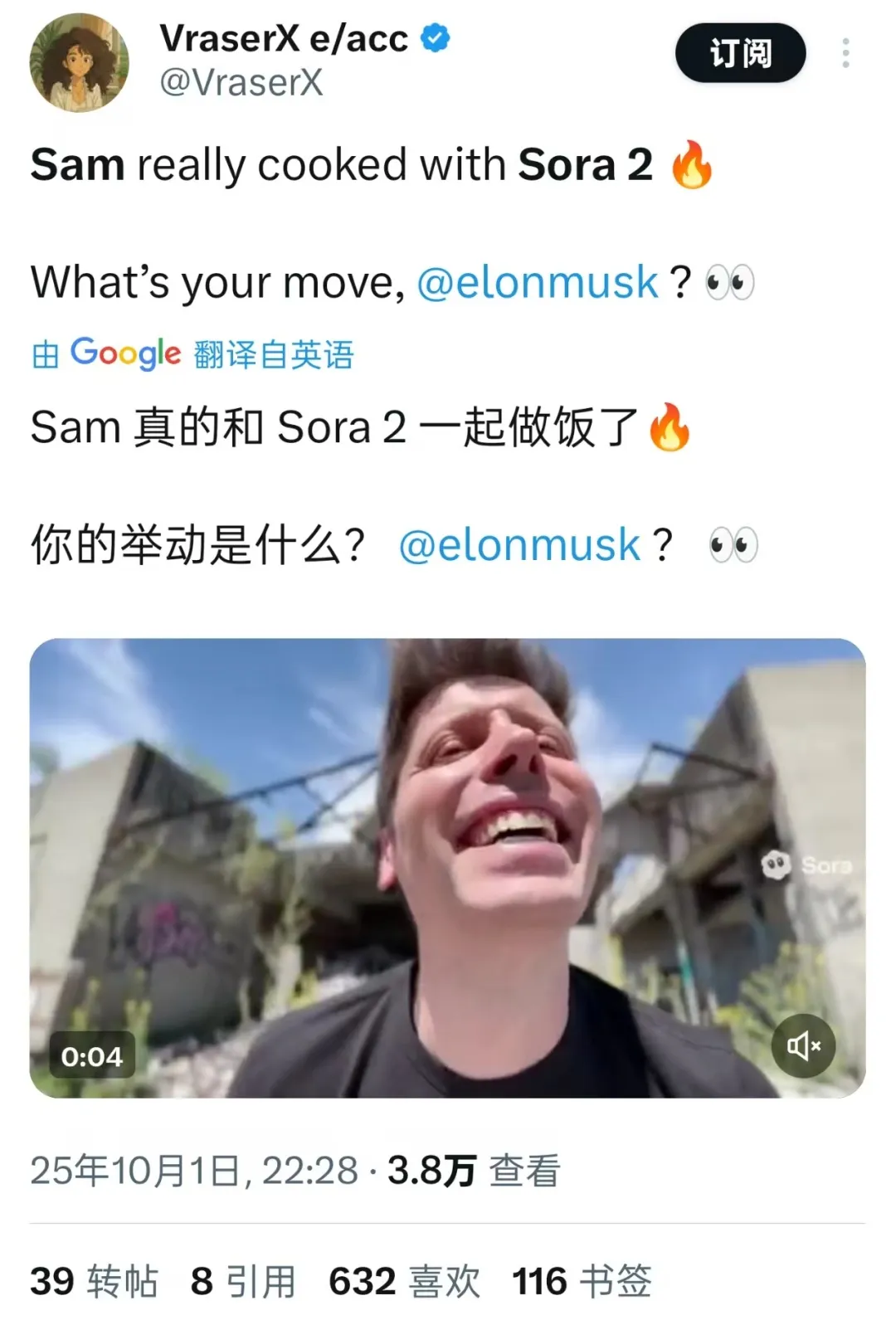The height and width of the screenshot is (1325, 896).
Task: Unmute the video sound
Action: click(802, 1045)
